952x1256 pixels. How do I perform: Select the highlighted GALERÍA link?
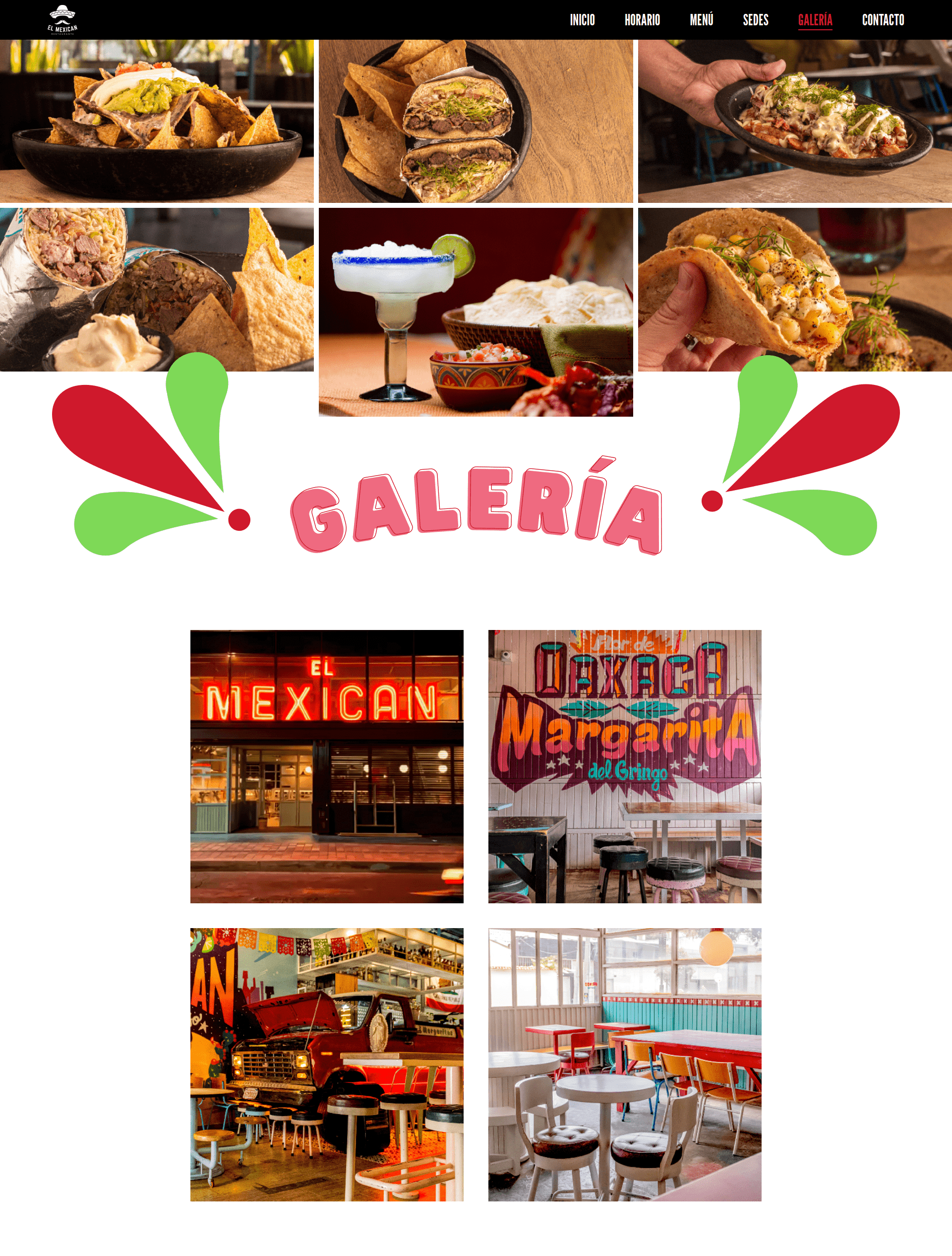(x=815, y=20)
